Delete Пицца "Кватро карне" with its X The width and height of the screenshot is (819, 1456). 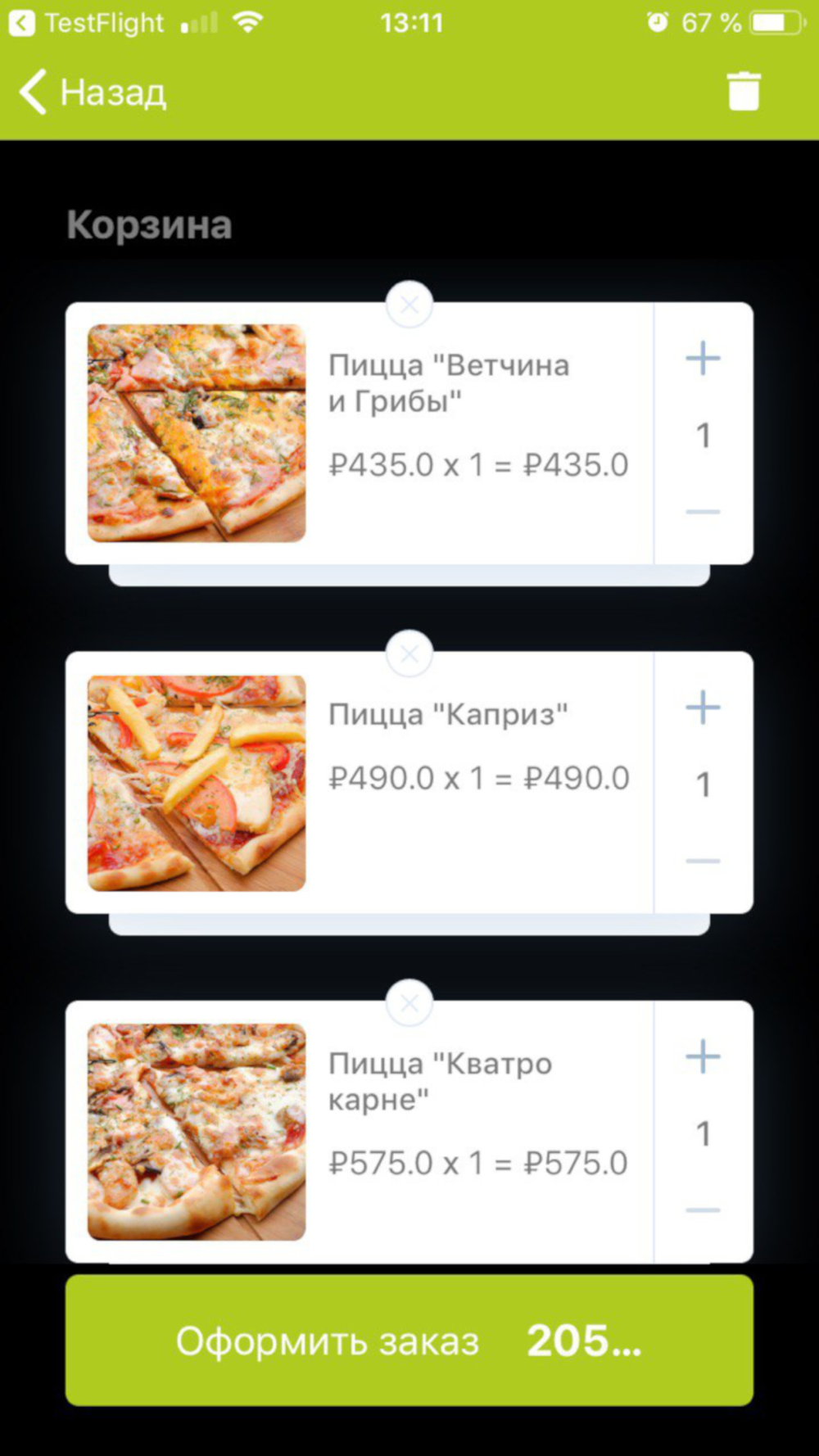pyautogui.click(x=409, y=1002)
